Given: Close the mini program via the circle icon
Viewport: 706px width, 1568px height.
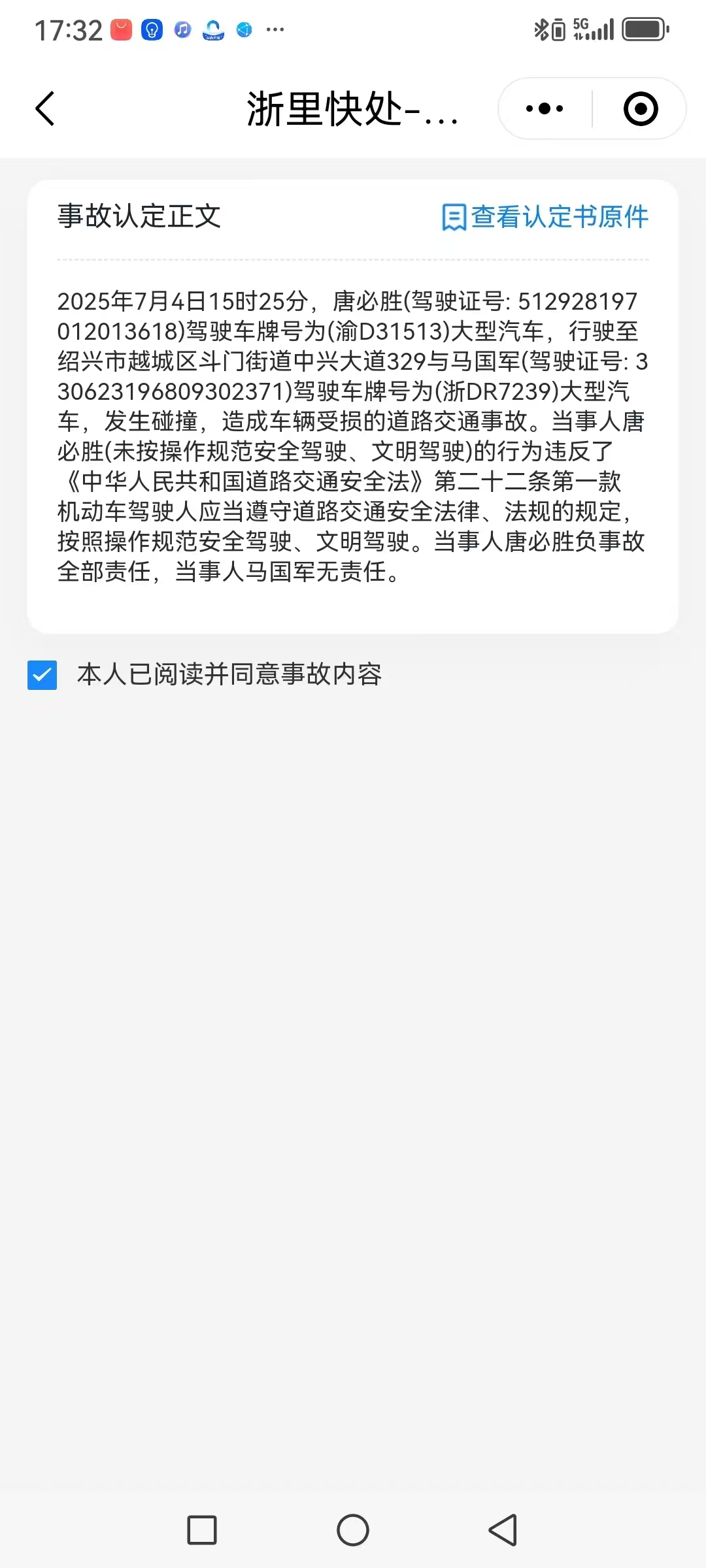Looking at the screenshot, I should coord(640,108).
